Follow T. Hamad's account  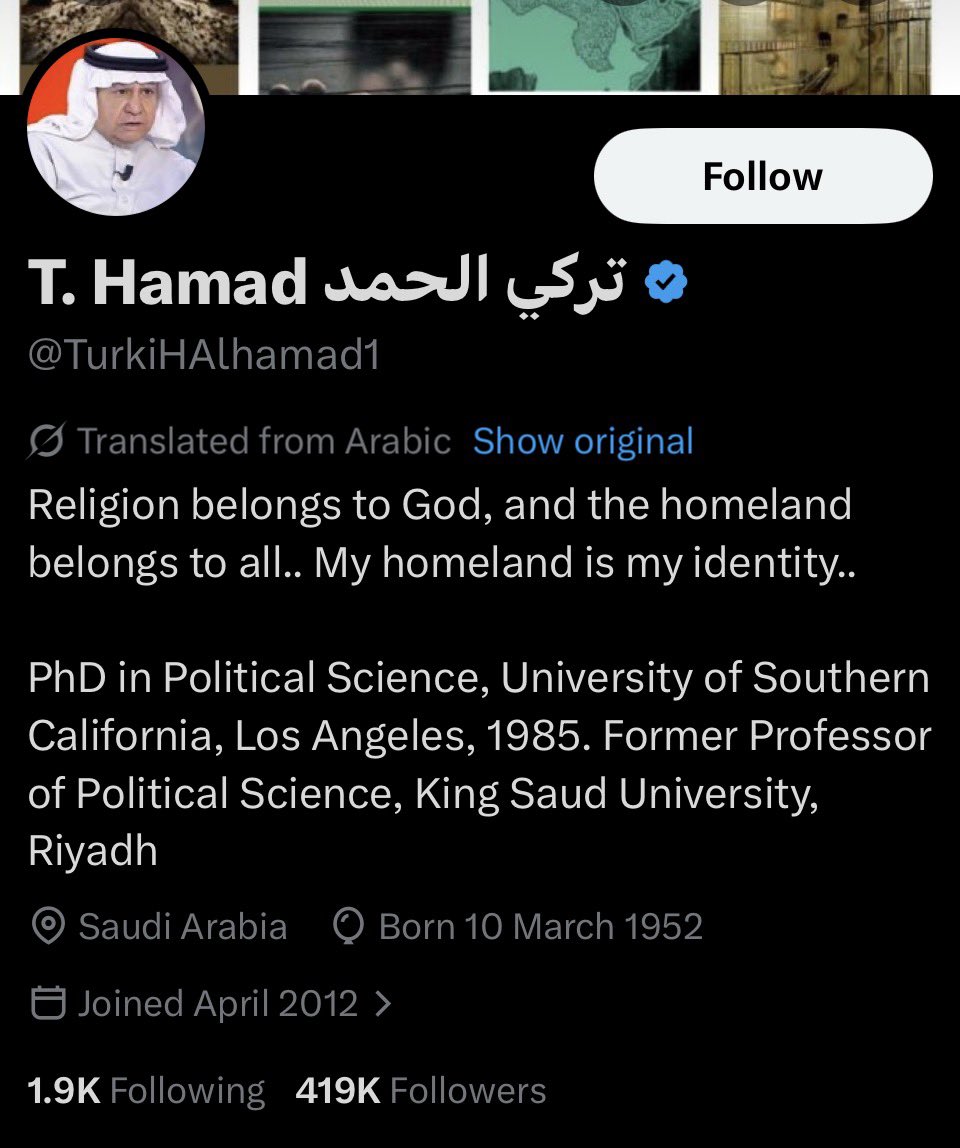tap(763, 176)
